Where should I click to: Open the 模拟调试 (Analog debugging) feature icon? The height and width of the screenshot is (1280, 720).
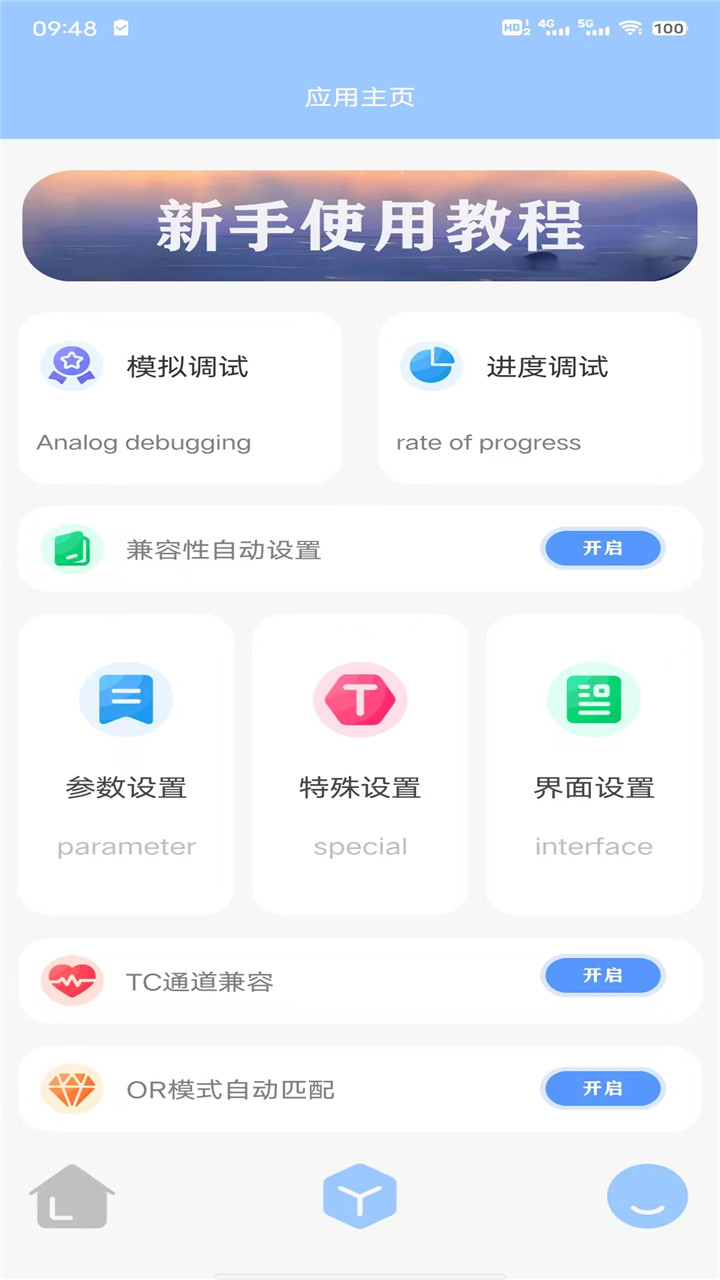pyautogui.click(x=71, y=366)
